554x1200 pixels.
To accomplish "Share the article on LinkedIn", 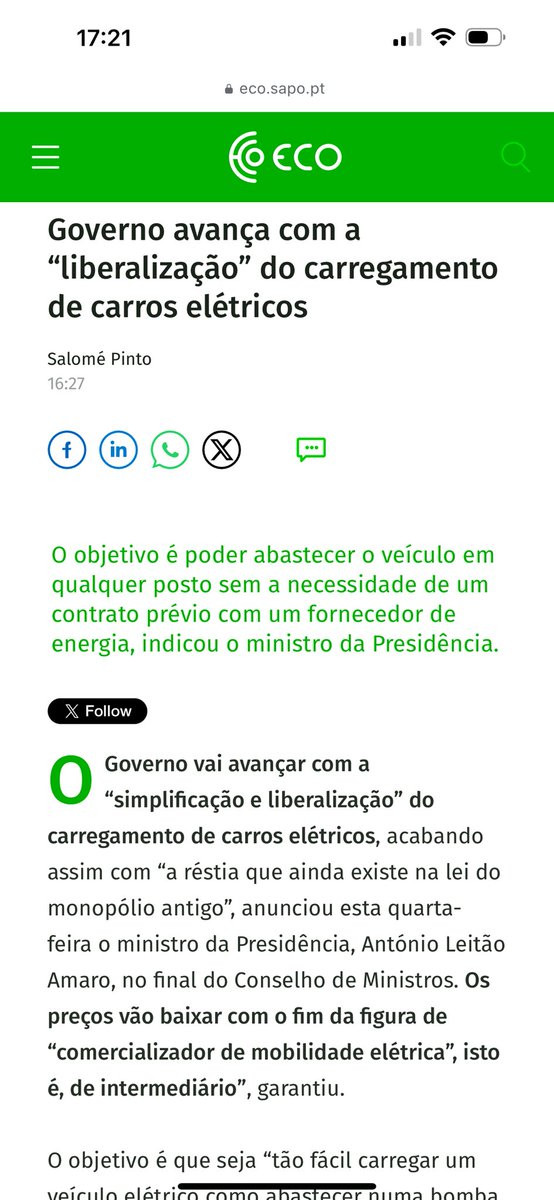I will pyautogui.click(x=118, y=450).
